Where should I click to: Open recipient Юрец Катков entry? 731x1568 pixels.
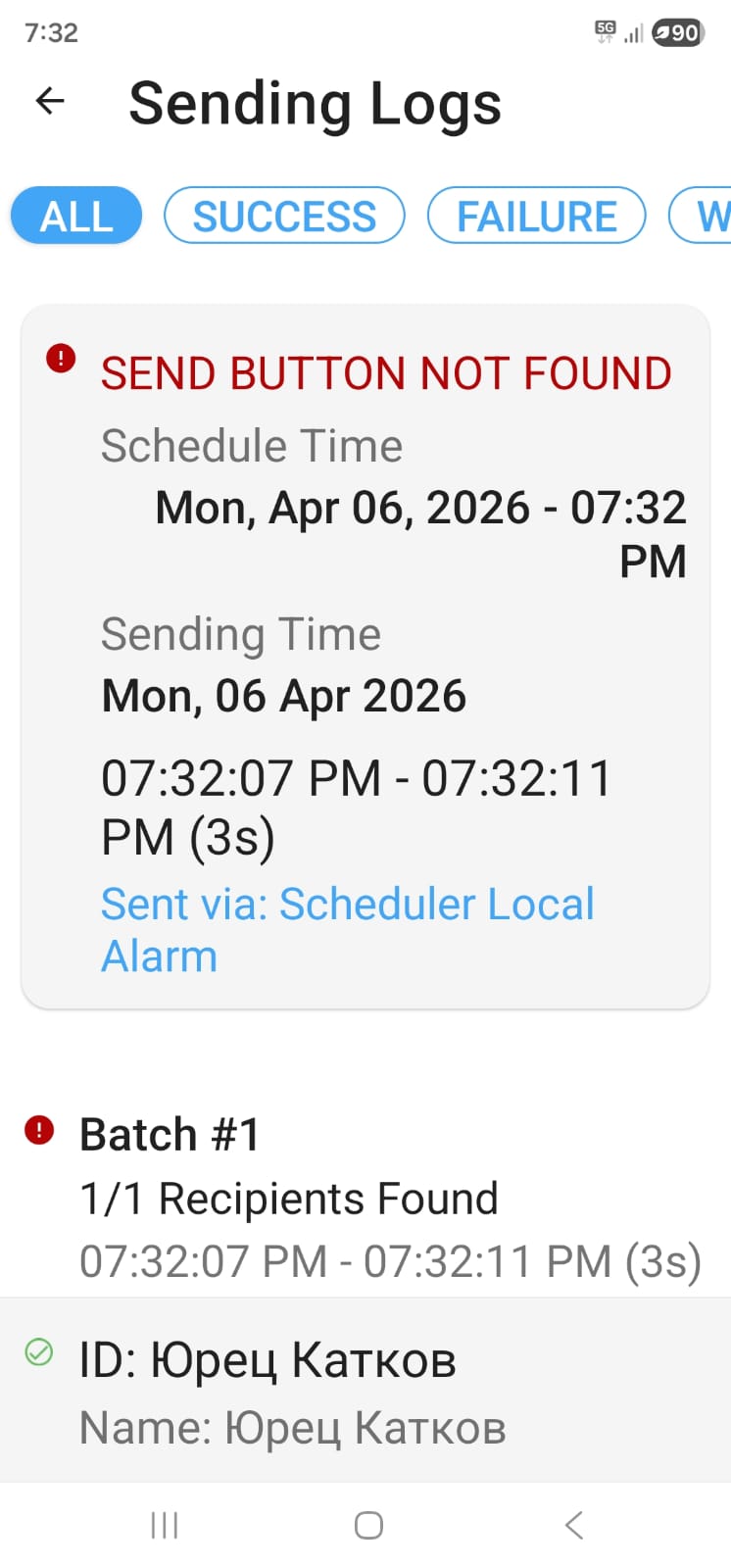coord(365,1392)
